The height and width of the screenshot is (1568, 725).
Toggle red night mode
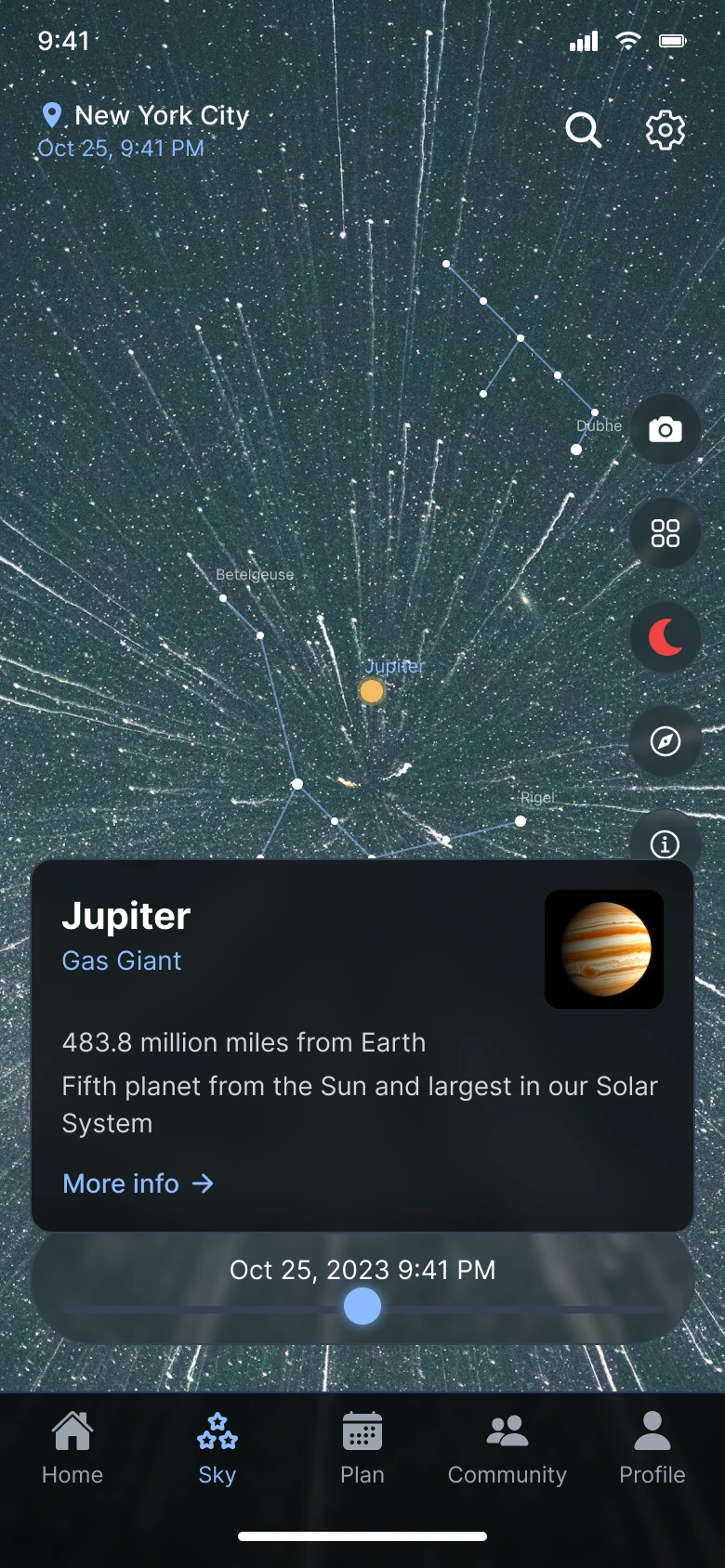pos(666,637)
